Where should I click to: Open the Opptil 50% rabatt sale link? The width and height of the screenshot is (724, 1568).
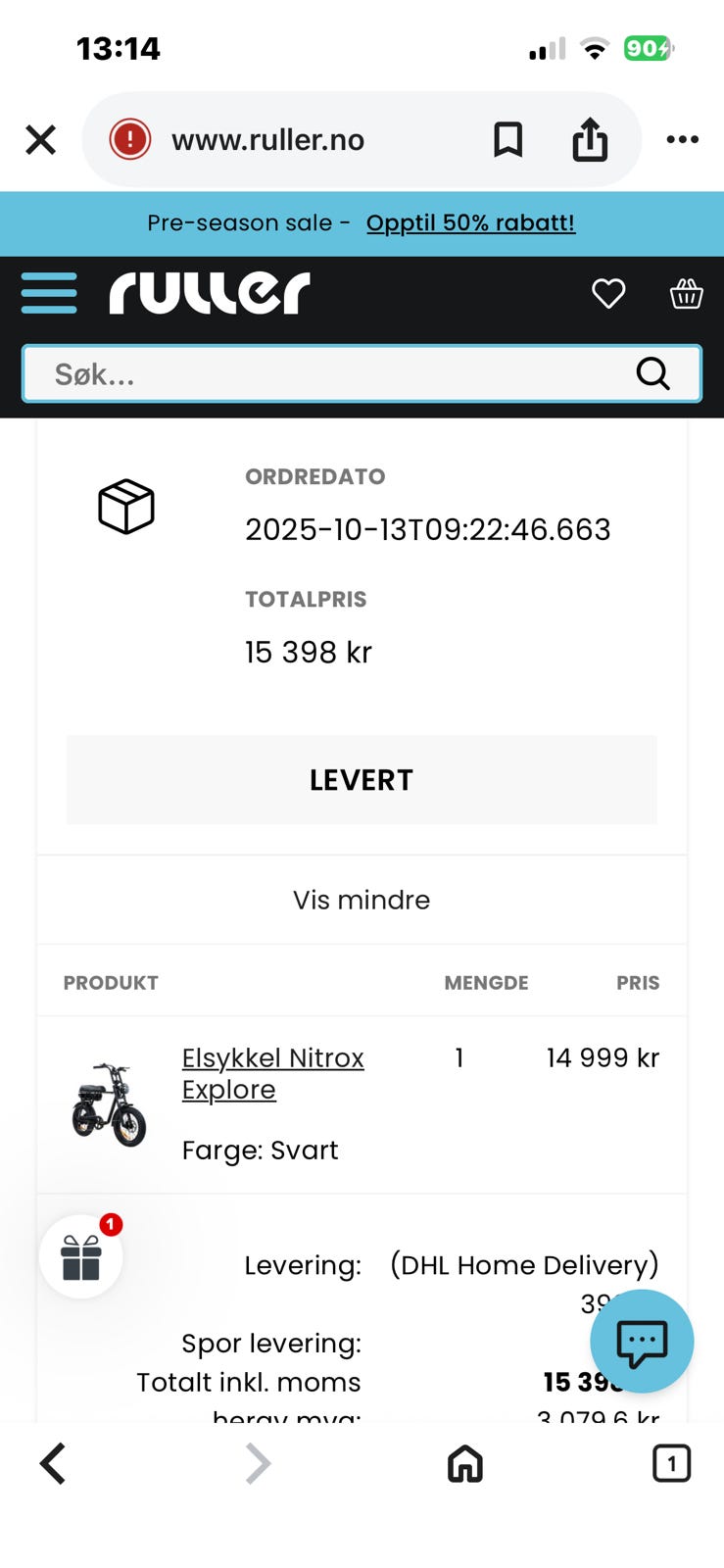[x=470, y=223]
